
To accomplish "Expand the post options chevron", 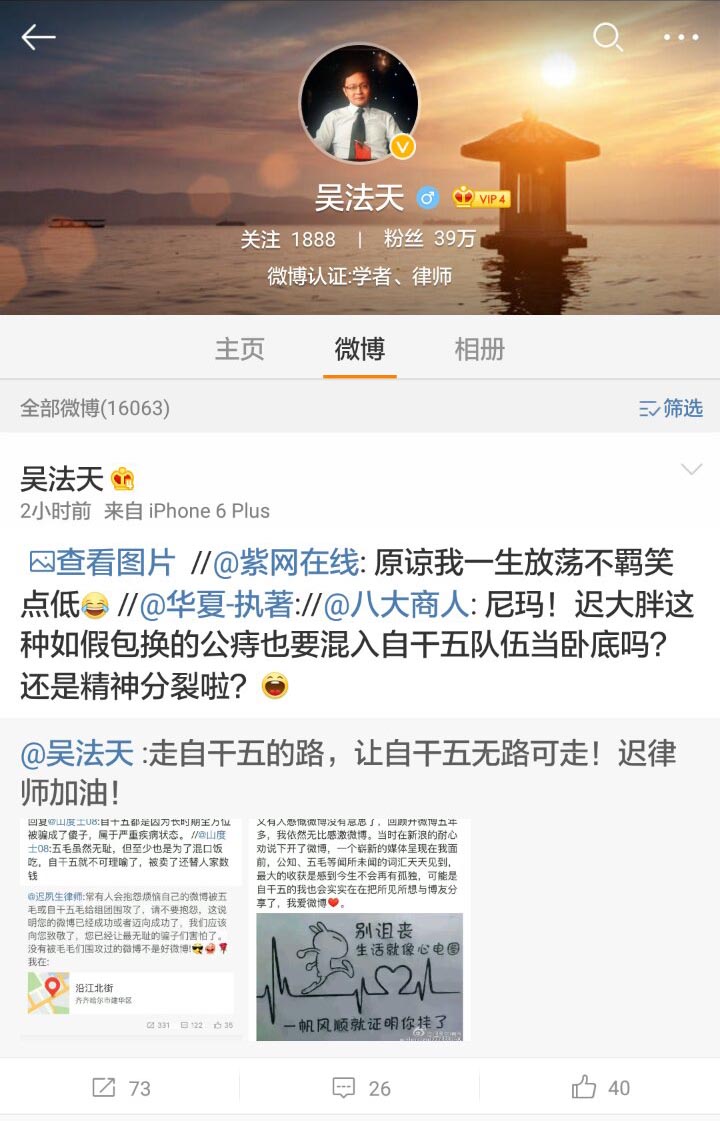I will [691, 470].
